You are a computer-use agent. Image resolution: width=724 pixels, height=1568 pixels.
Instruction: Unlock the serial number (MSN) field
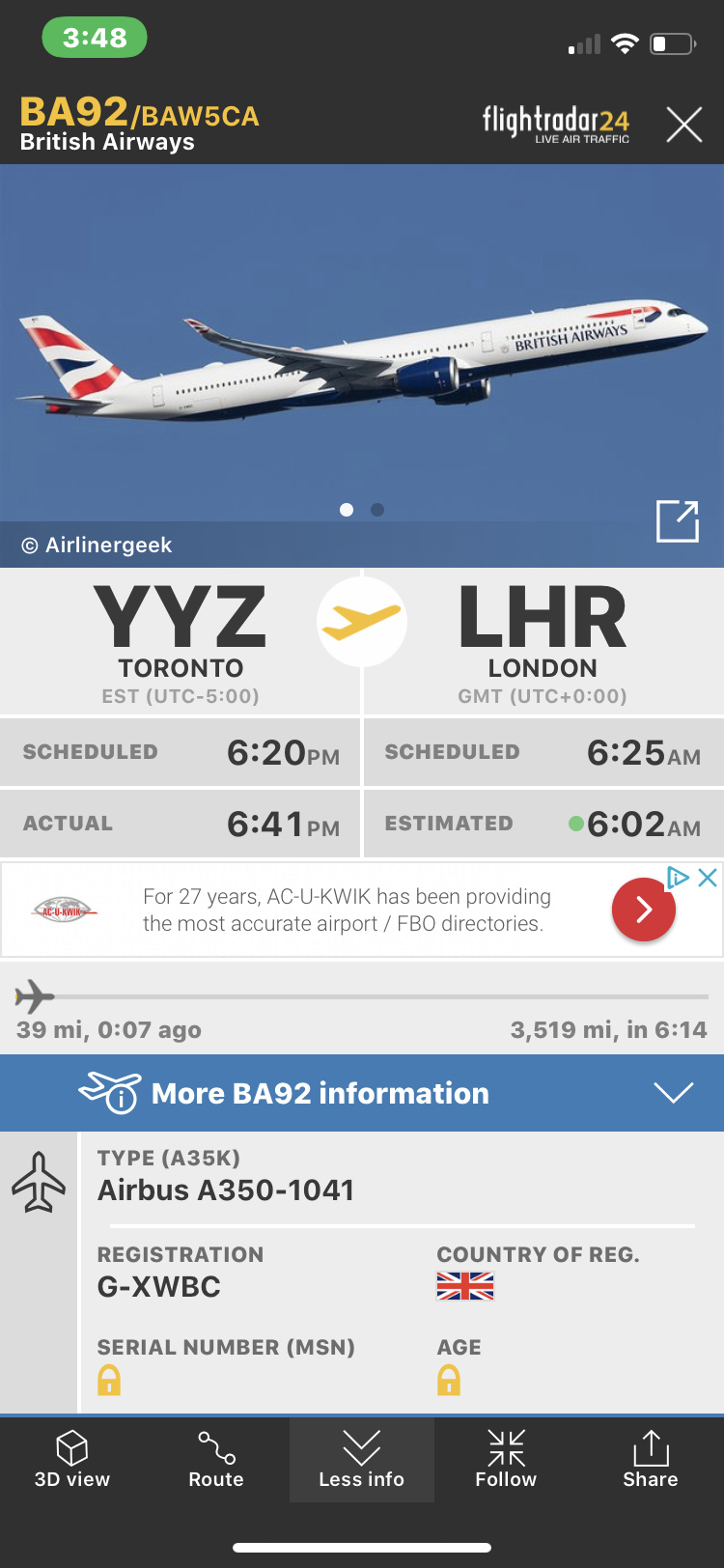(109, 1381)
